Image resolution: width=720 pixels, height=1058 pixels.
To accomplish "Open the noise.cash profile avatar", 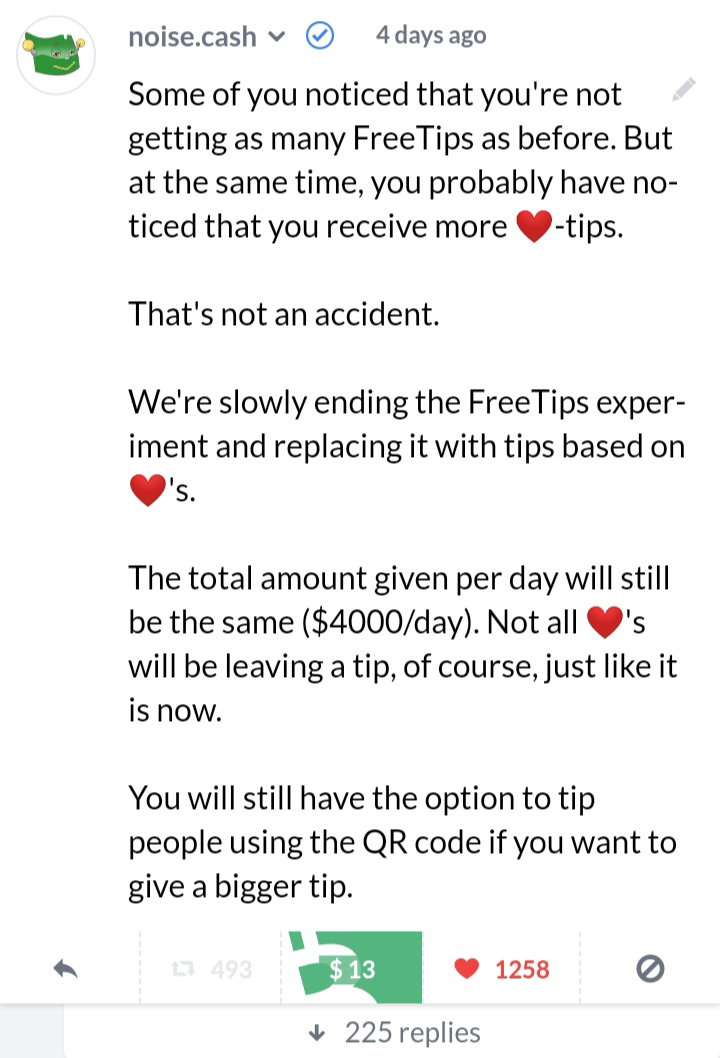I will click(56, 56).
